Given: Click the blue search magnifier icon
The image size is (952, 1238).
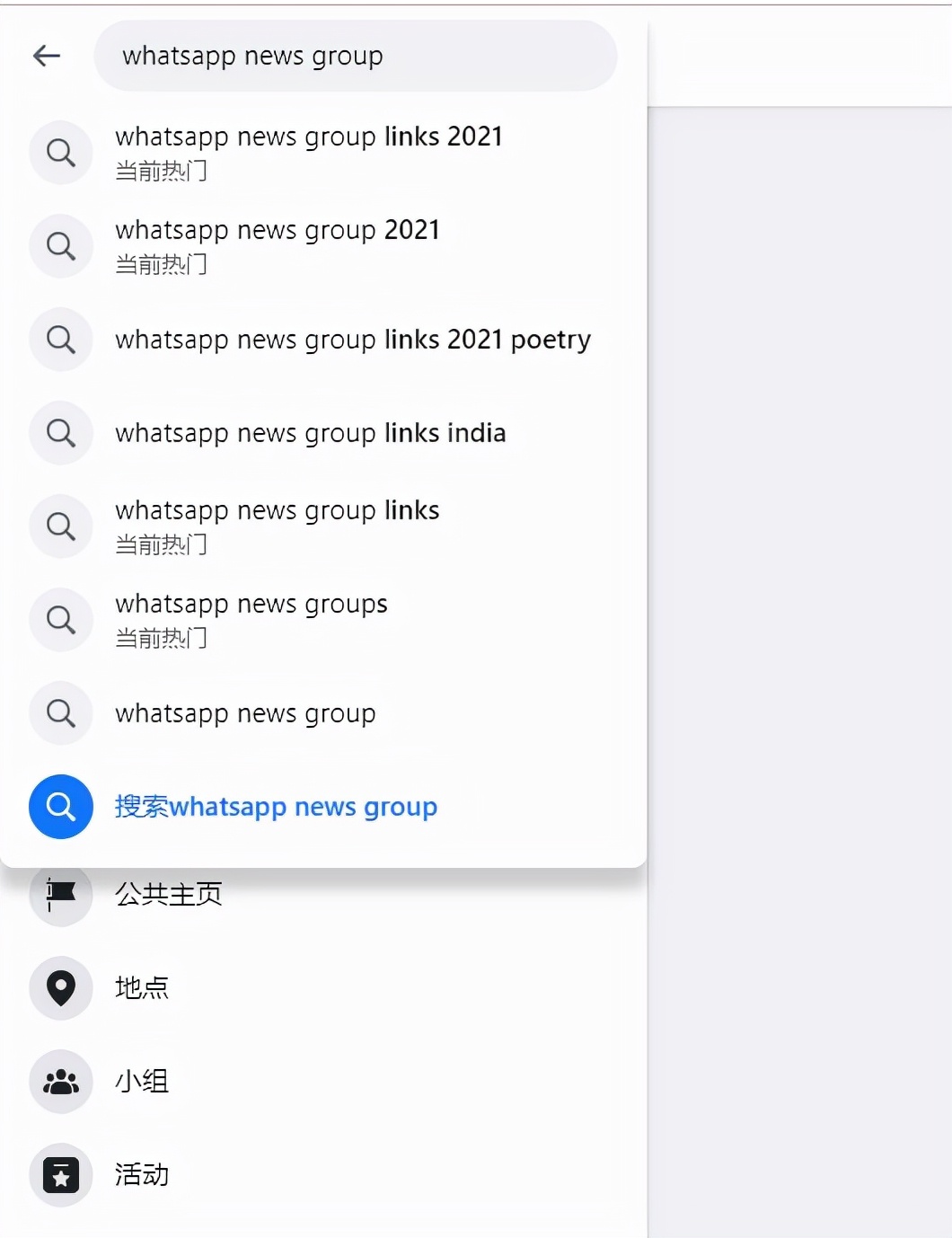Looking at the screenshot, I should (x=60, y=807).
